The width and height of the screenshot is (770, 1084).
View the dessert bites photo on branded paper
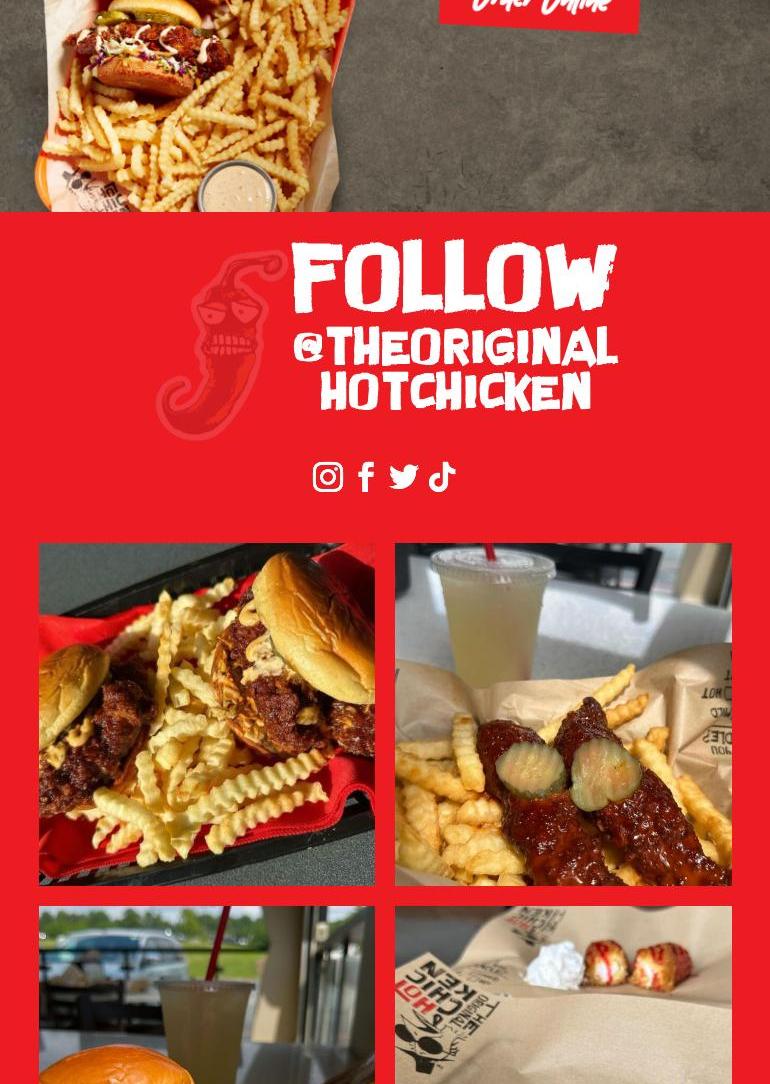(563, 995)
